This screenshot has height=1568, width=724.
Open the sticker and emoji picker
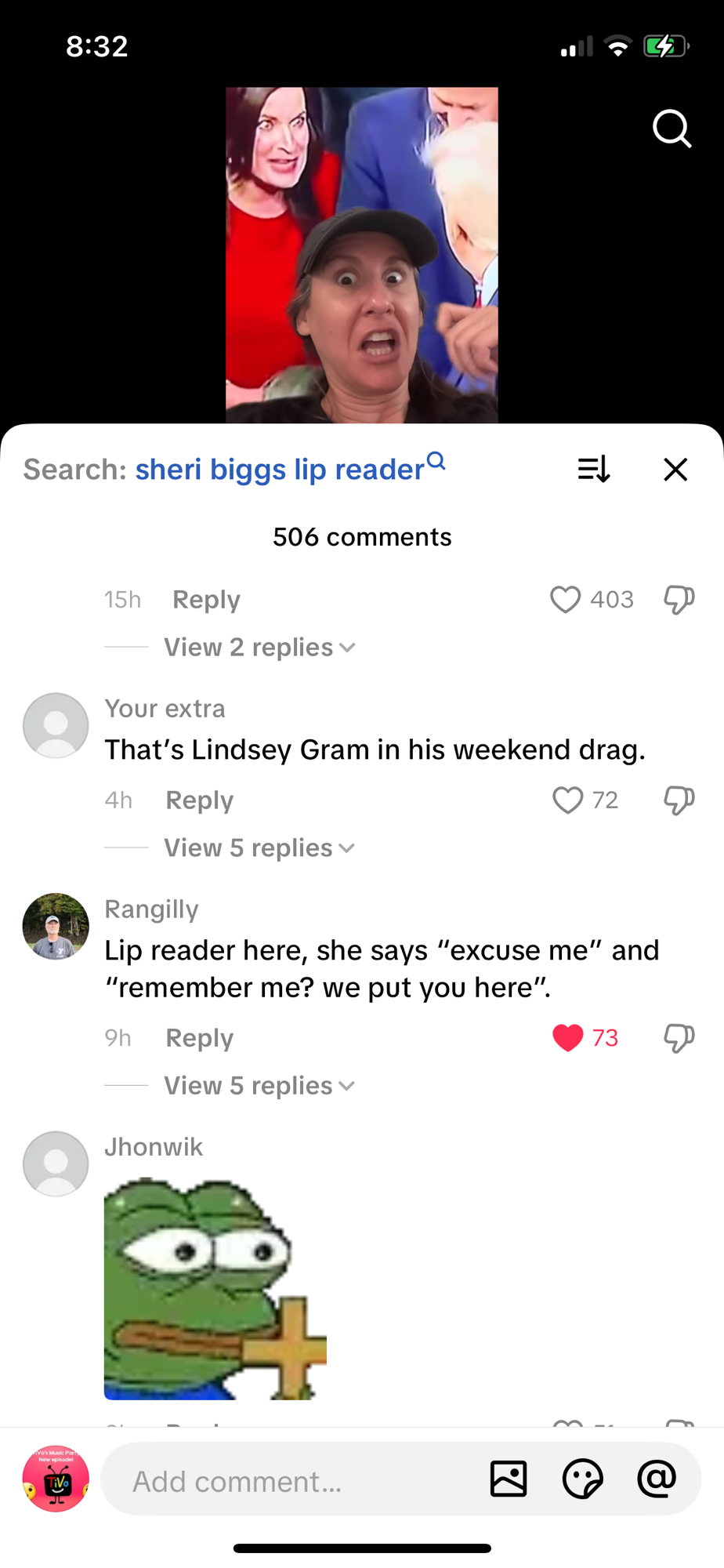582,1479
